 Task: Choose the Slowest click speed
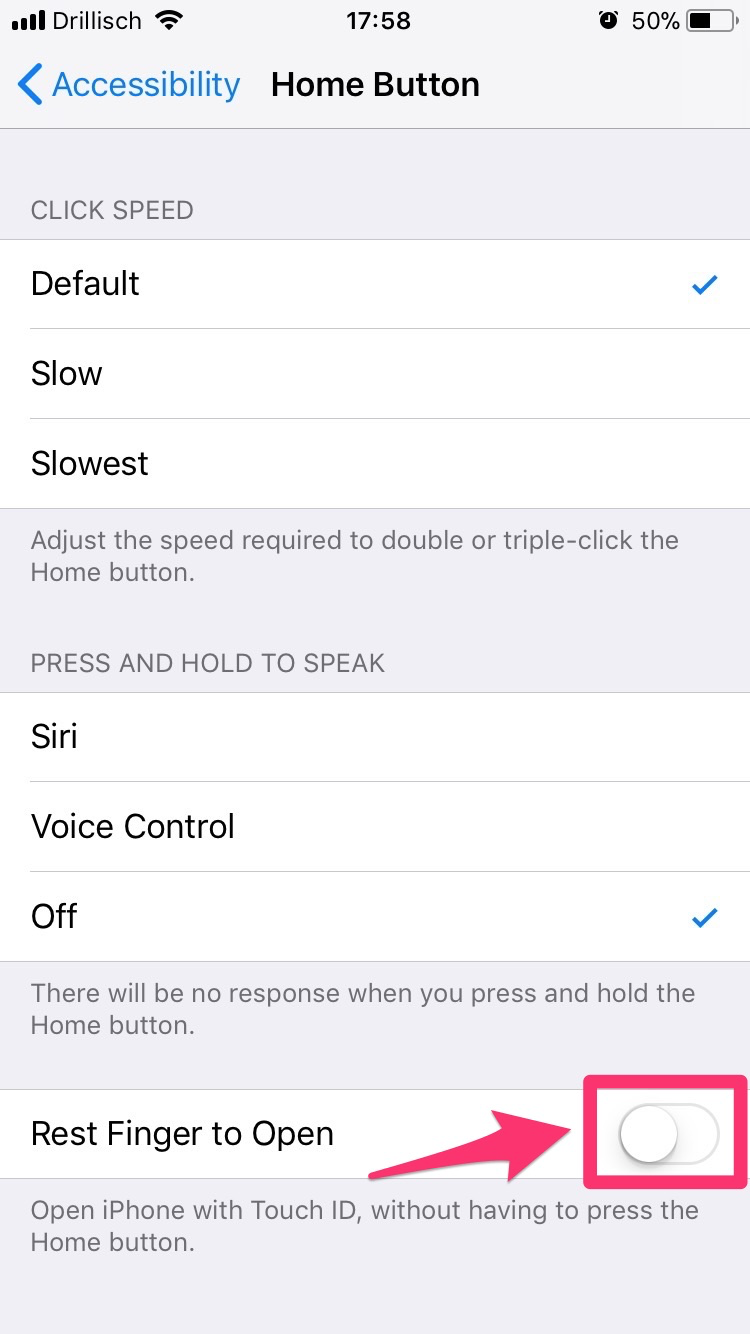(374, 464)
